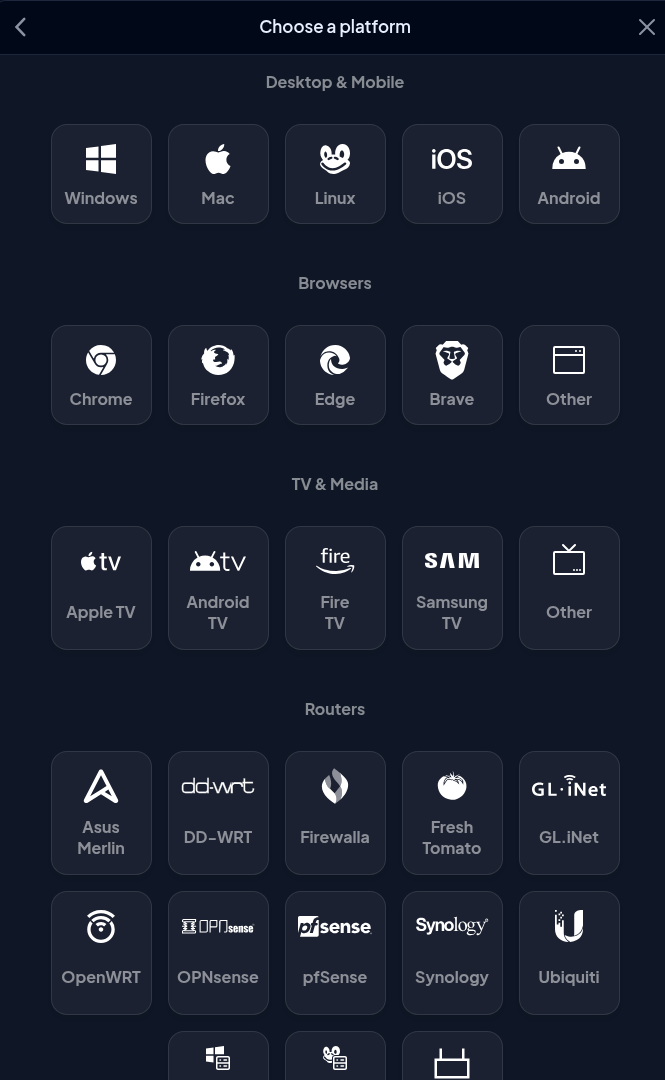Choose the Fire TV tile
Viewport: 665px width, 1080px height.
[x=336, y=588]
